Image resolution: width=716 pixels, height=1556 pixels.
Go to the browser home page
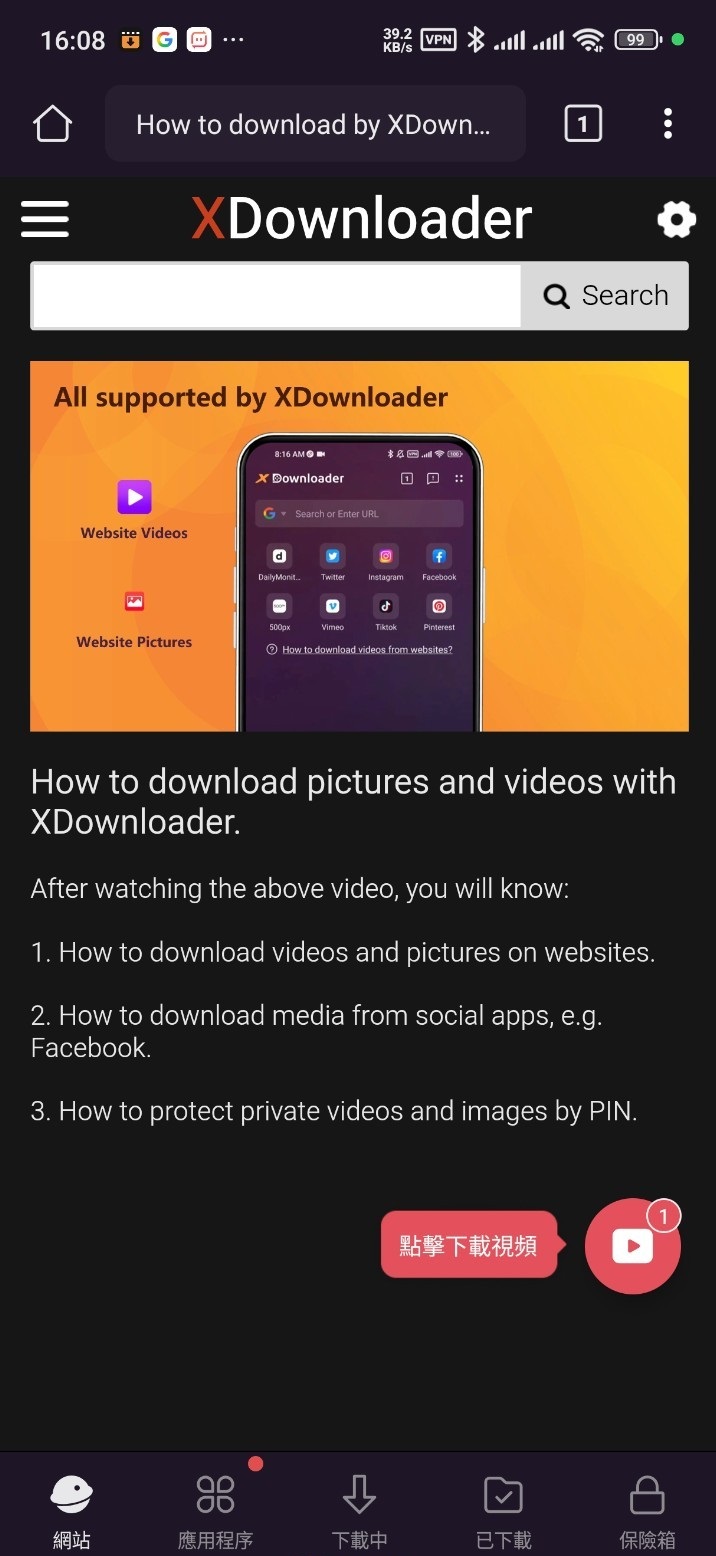[x=52, y=124]
